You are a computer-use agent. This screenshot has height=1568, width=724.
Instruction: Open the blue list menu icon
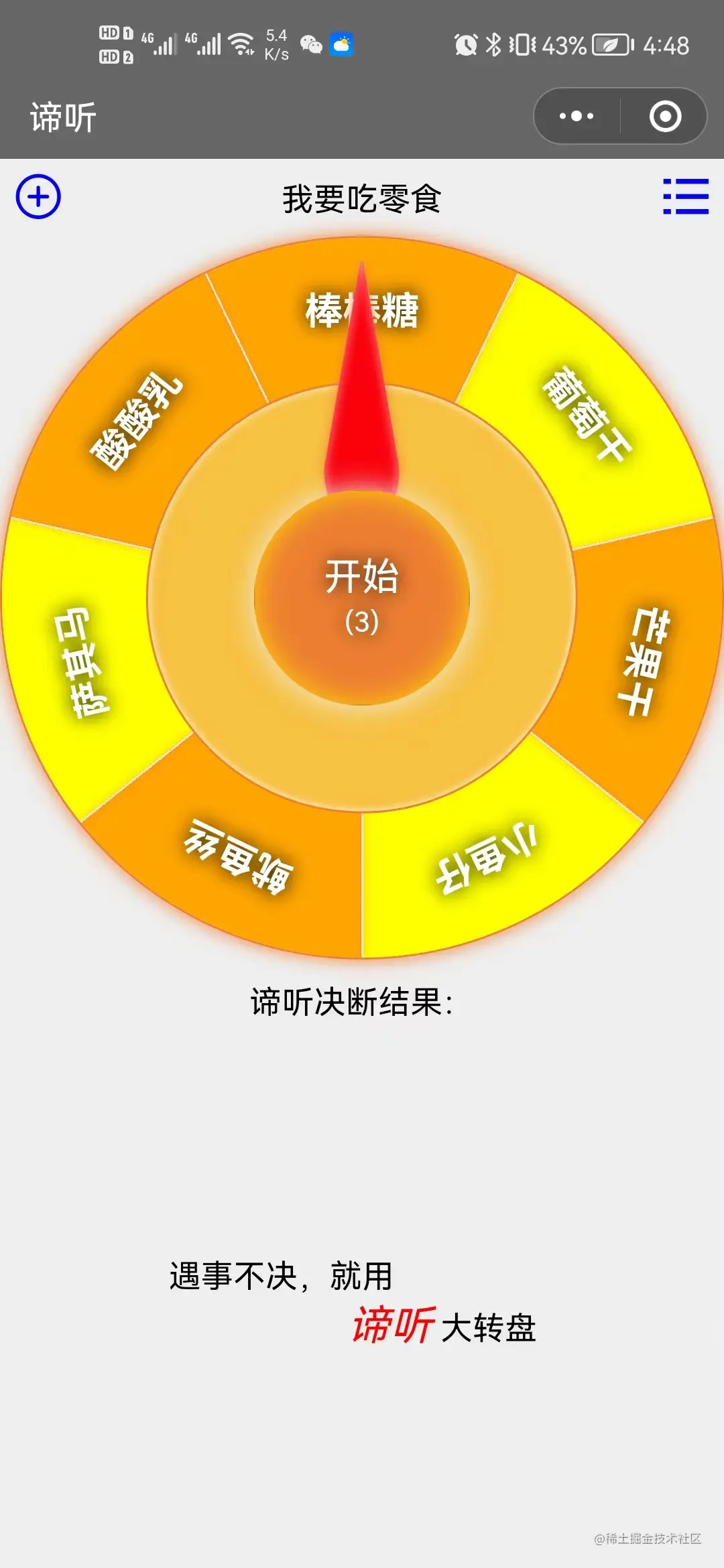pos(685,196)
